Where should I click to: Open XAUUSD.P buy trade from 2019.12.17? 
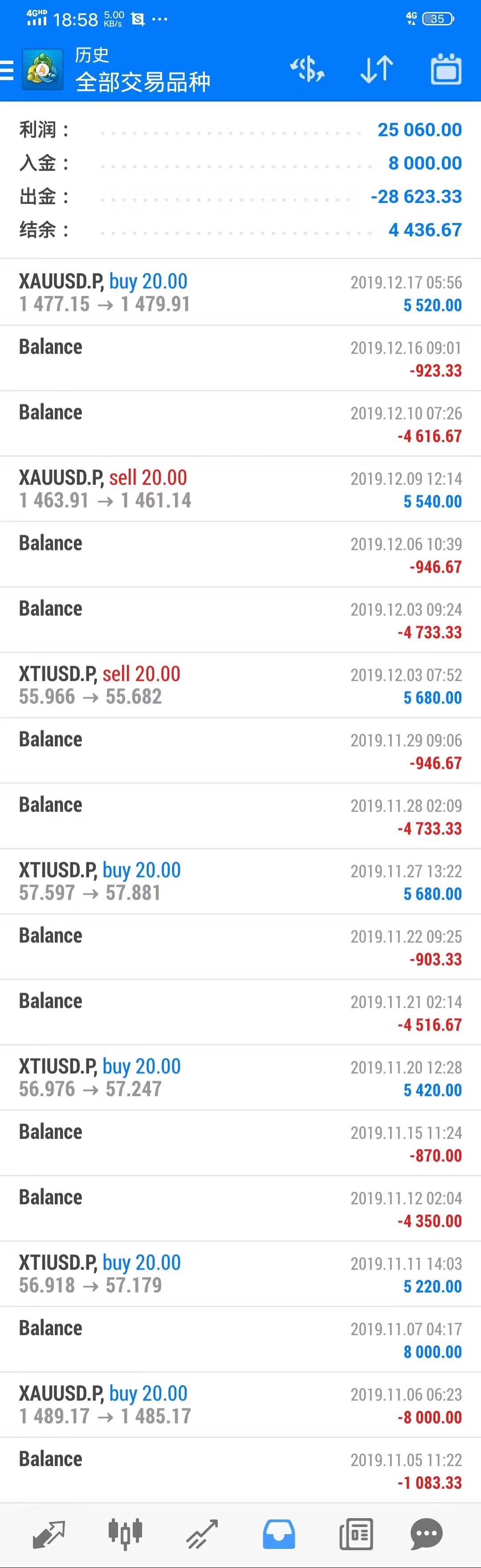pos(240,293)
